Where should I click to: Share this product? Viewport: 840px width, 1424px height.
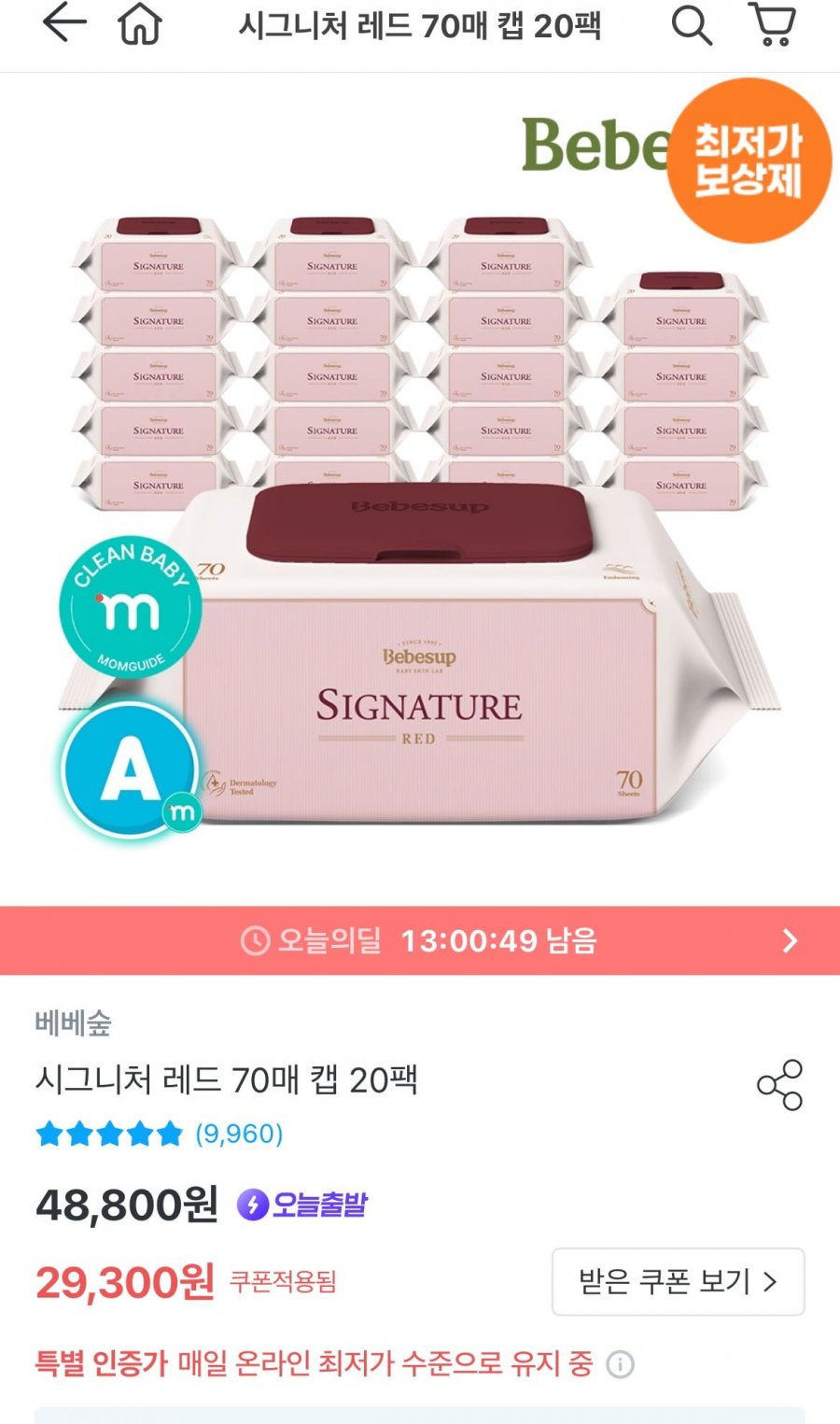click(x=779, y=1084)
